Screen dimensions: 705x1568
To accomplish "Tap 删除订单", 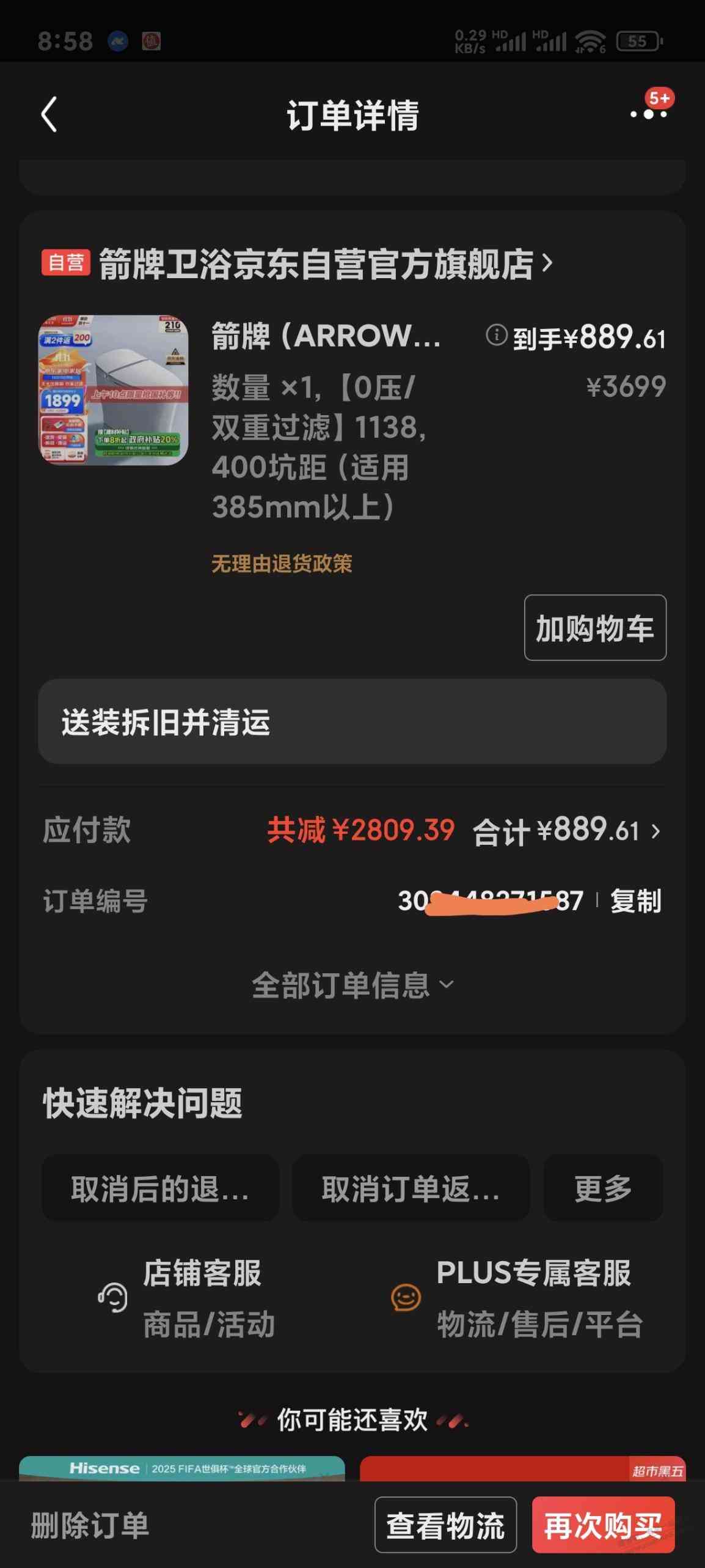I will click(x=90, y=1525).
